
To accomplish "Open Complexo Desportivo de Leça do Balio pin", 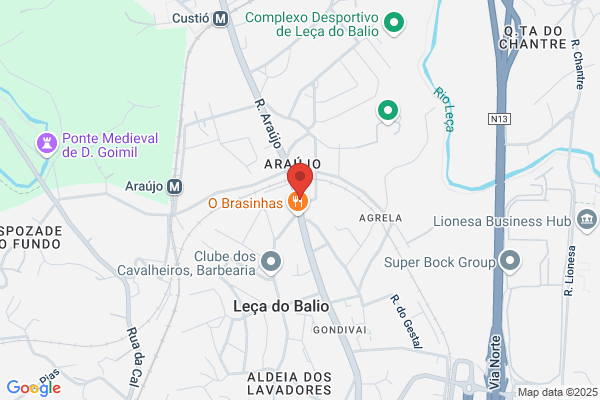I will tap(394, 24).
